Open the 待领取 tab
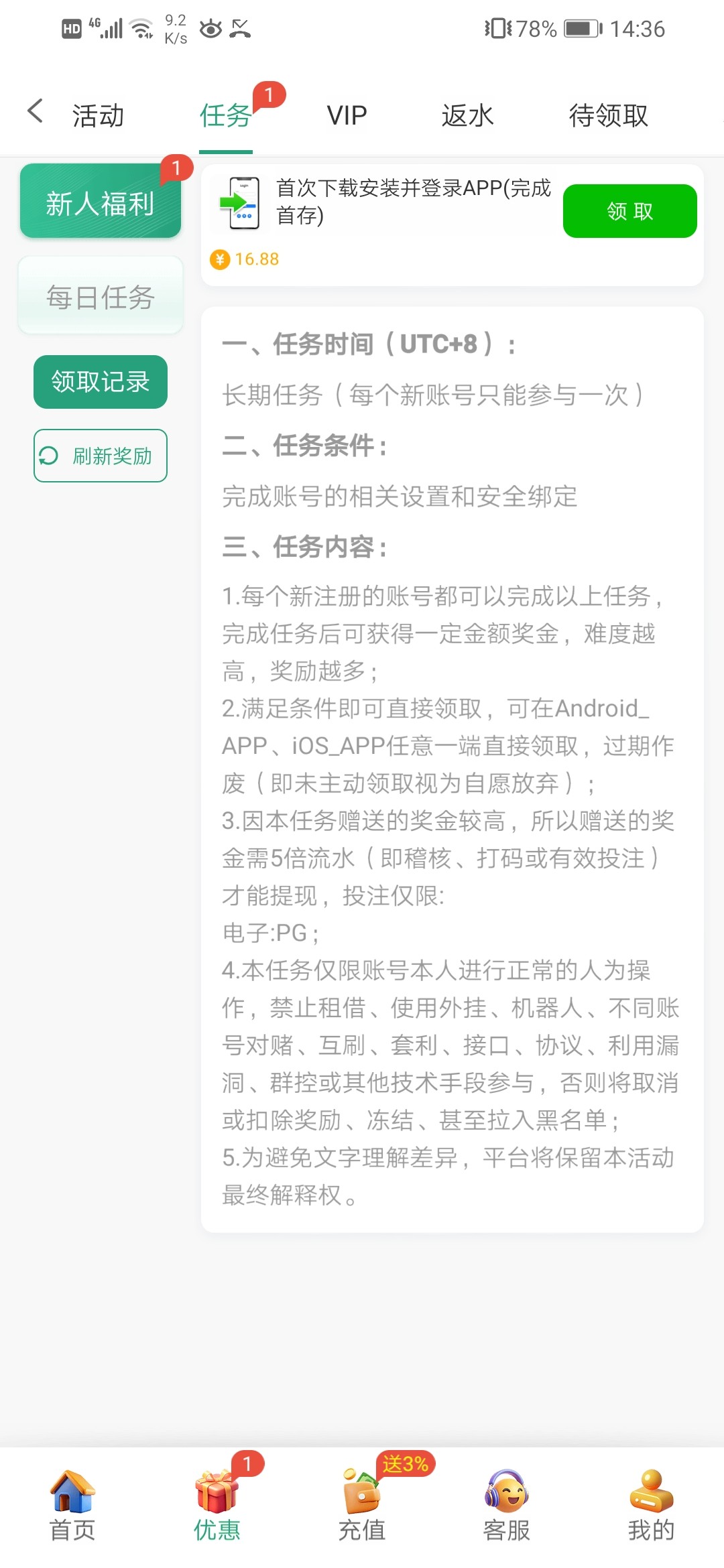The image size is (724, 1568). 608,115
